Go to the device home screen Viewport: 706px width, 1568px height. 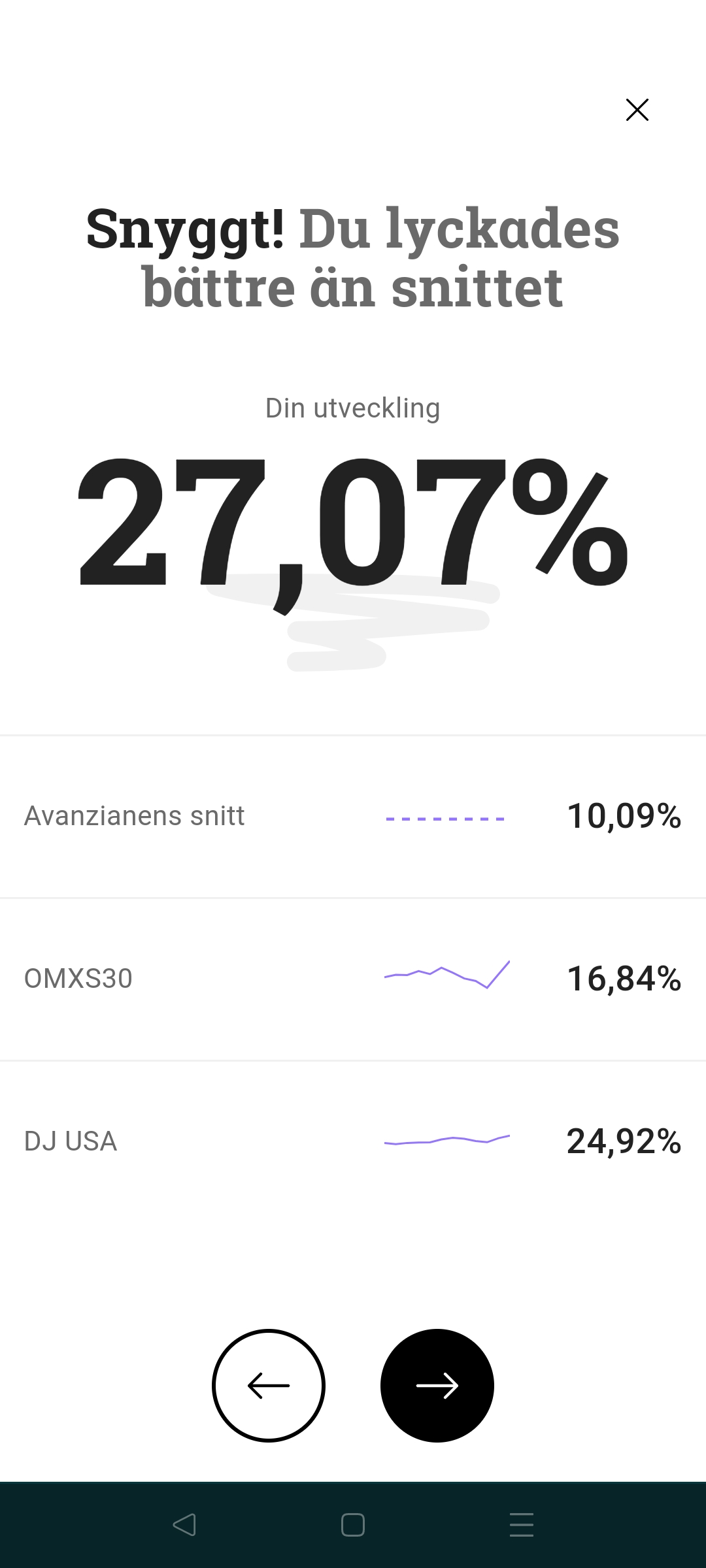(353, 1525)
